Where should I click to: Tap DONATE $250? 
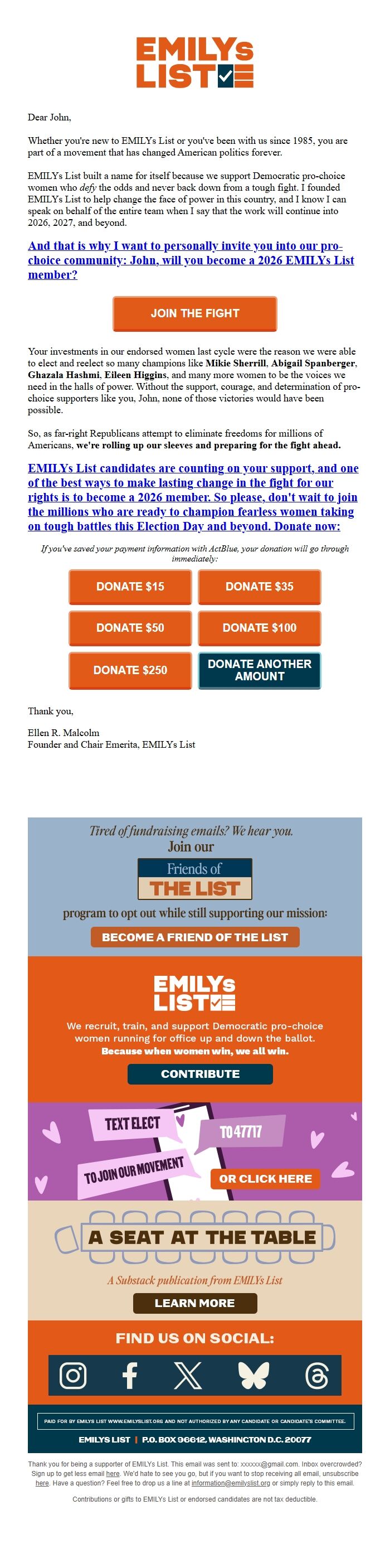coord(130,670)
